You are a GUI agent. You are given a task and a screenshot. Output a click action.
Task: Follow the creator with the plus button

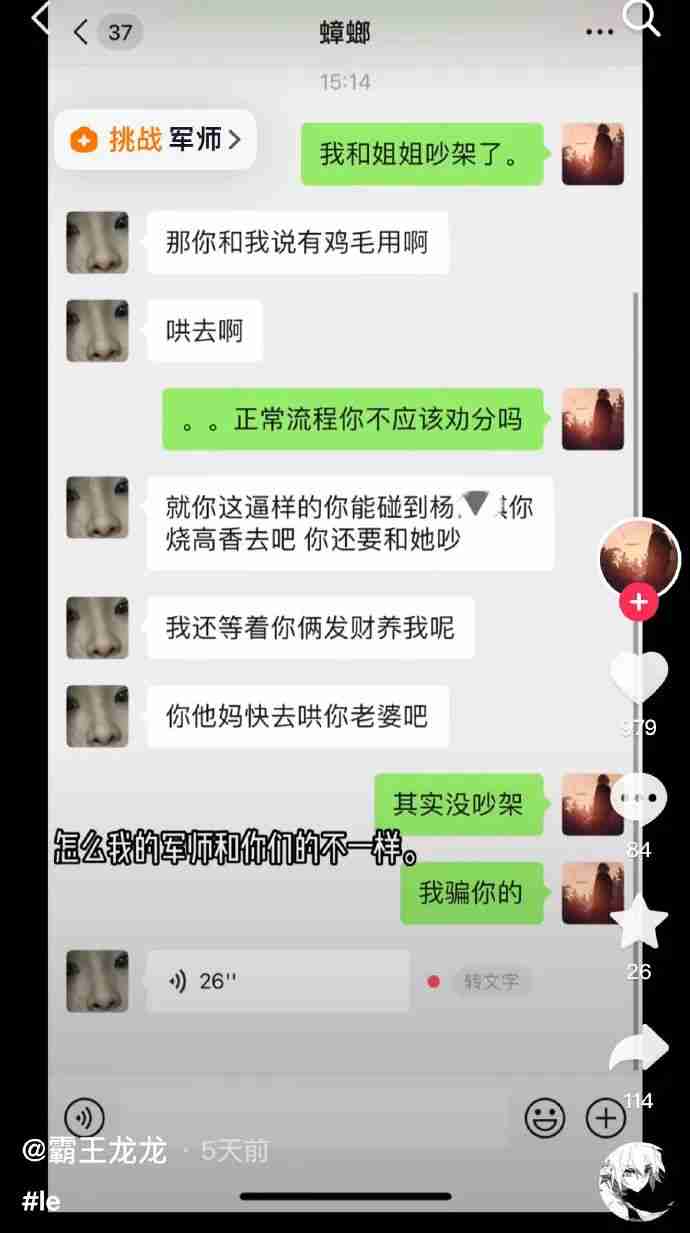(639, 603)
